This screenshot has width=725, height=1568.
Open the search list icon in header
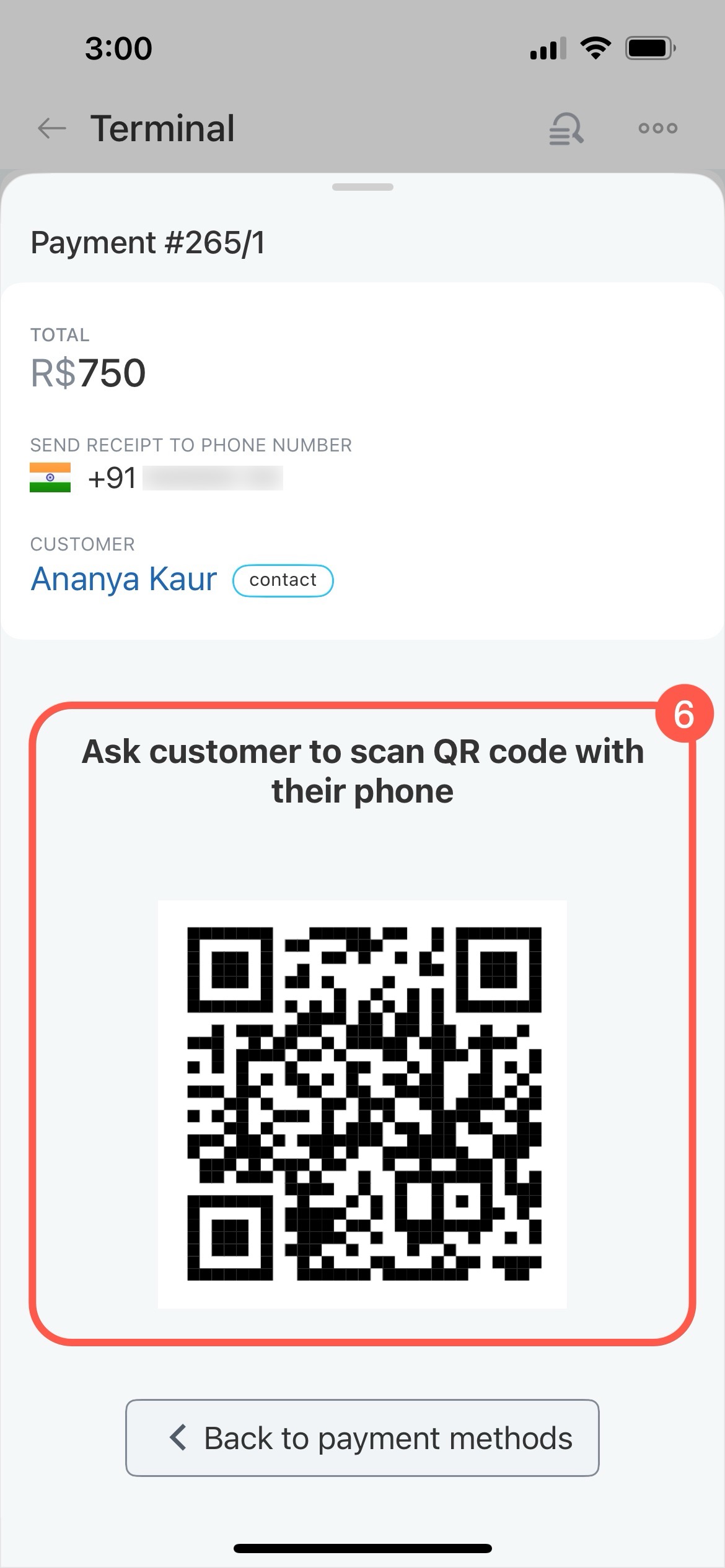[566, 129]
